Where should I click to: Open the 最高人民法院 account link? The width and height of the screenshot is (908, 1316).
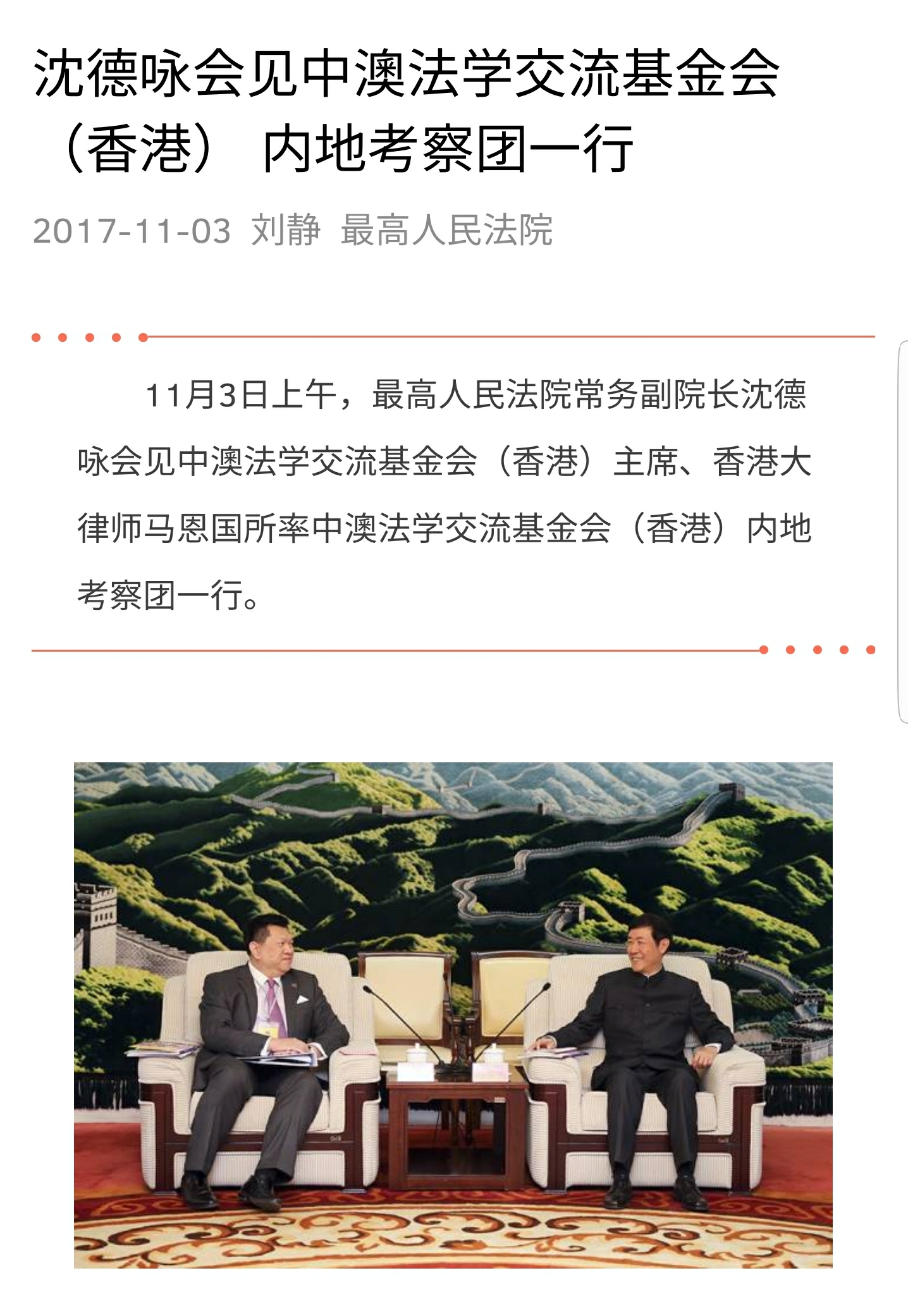click(x=446, y=230)
